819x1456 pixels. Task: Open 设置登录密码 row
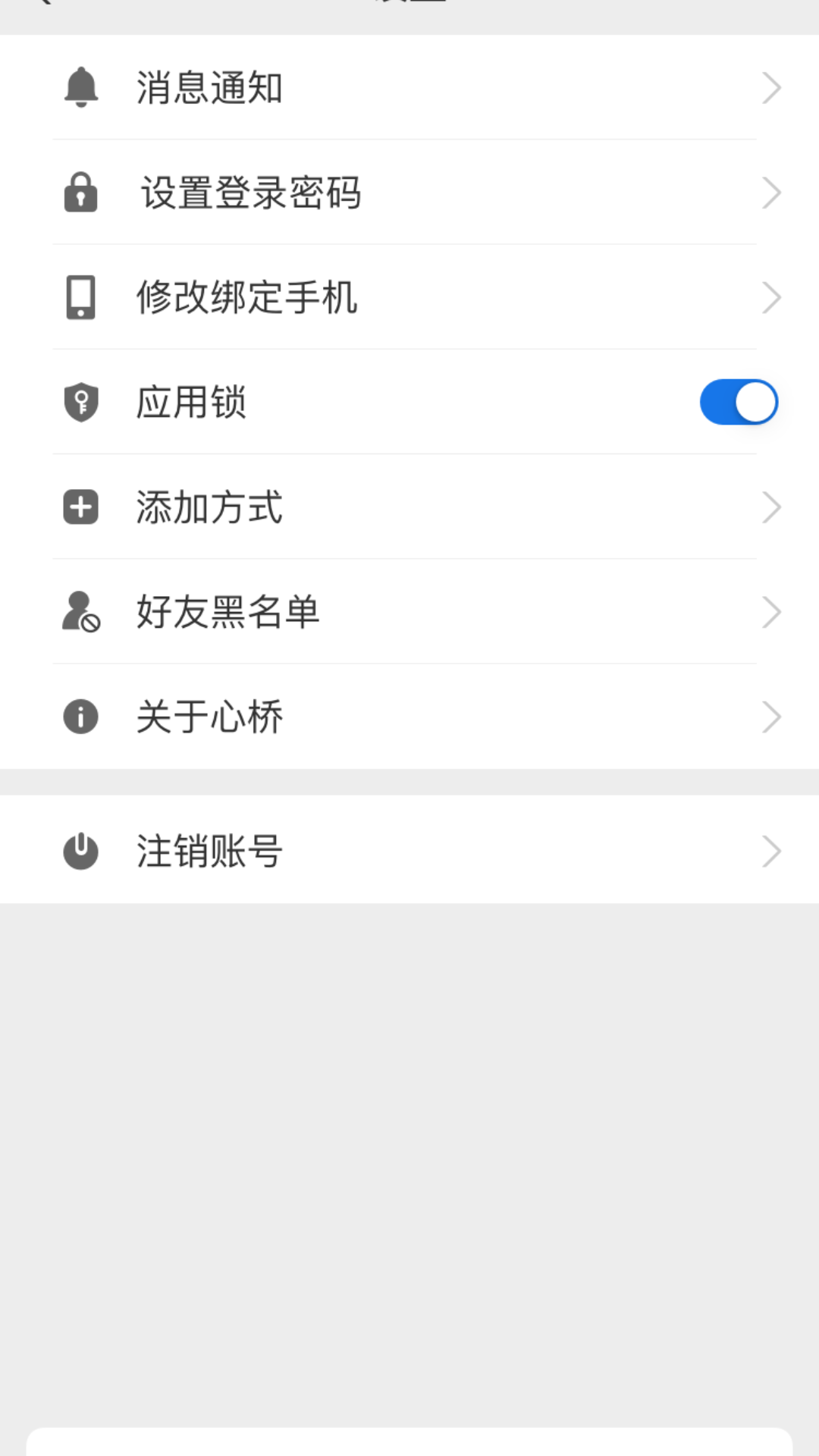tap(409, 192)
